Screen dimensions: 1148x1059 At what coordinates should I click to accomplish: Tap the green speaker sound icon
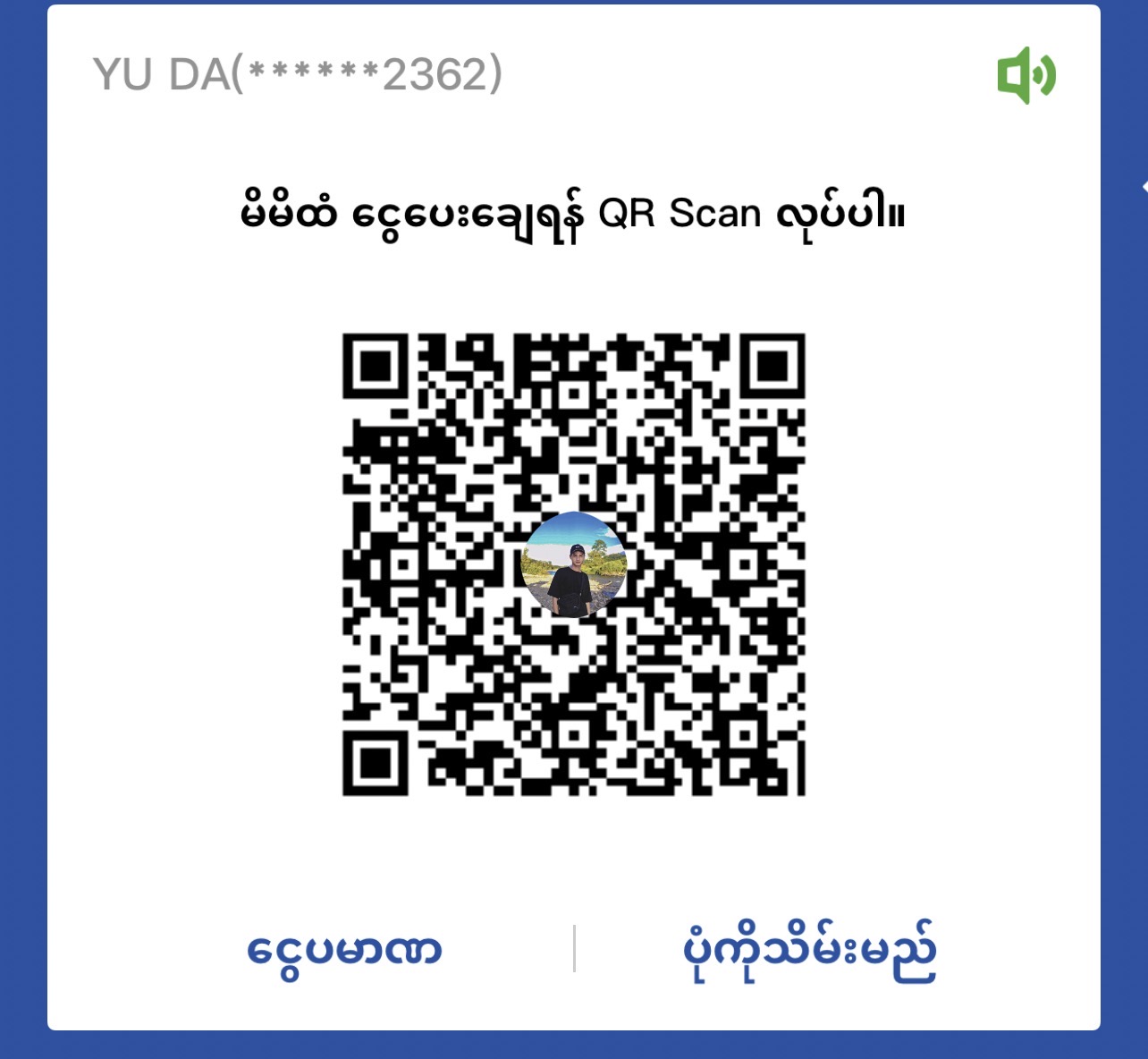click(1026, 75)
